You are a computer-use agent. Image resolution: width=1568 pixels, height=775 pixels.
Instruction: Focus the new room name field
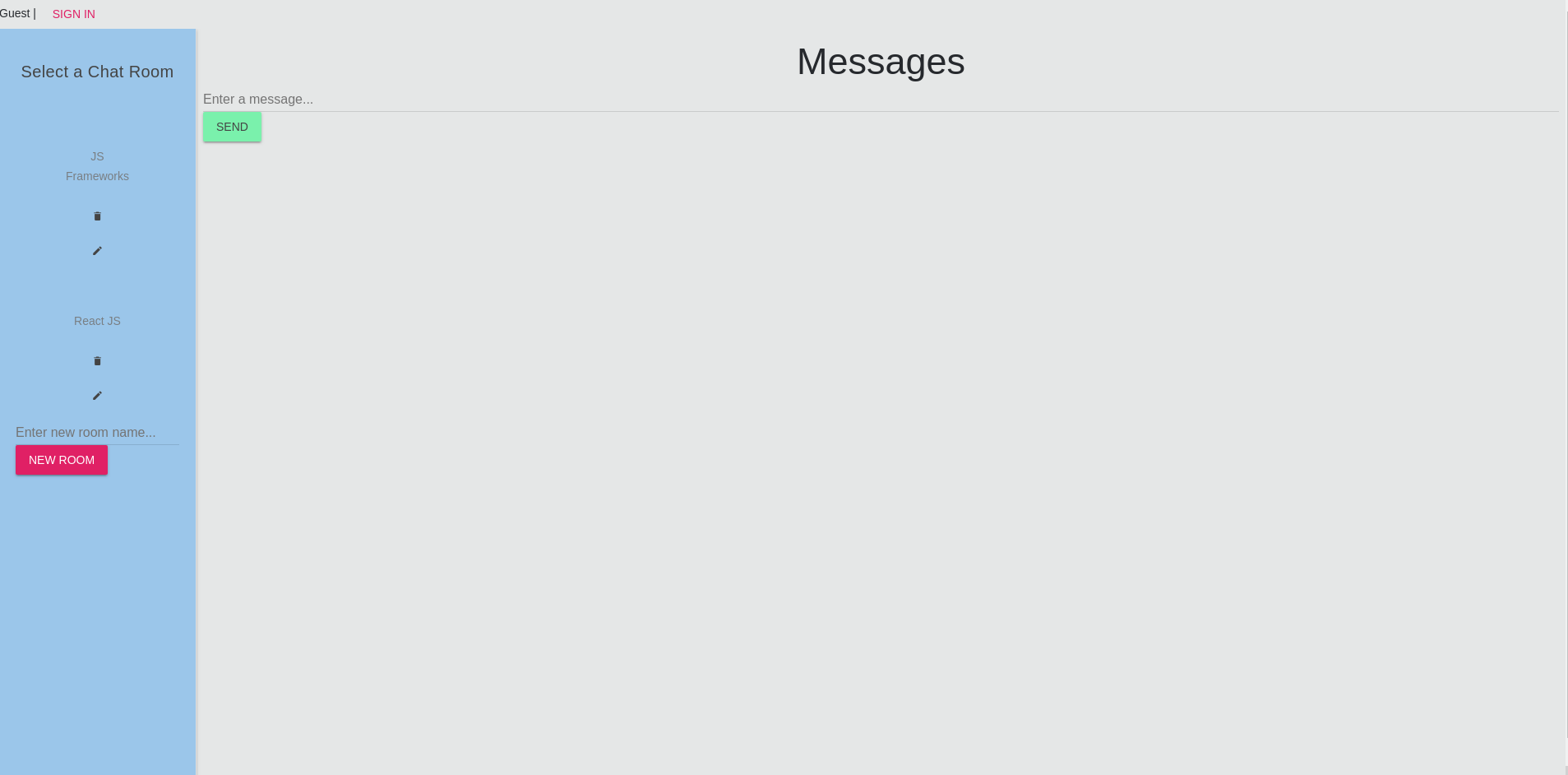click(97, 432)
